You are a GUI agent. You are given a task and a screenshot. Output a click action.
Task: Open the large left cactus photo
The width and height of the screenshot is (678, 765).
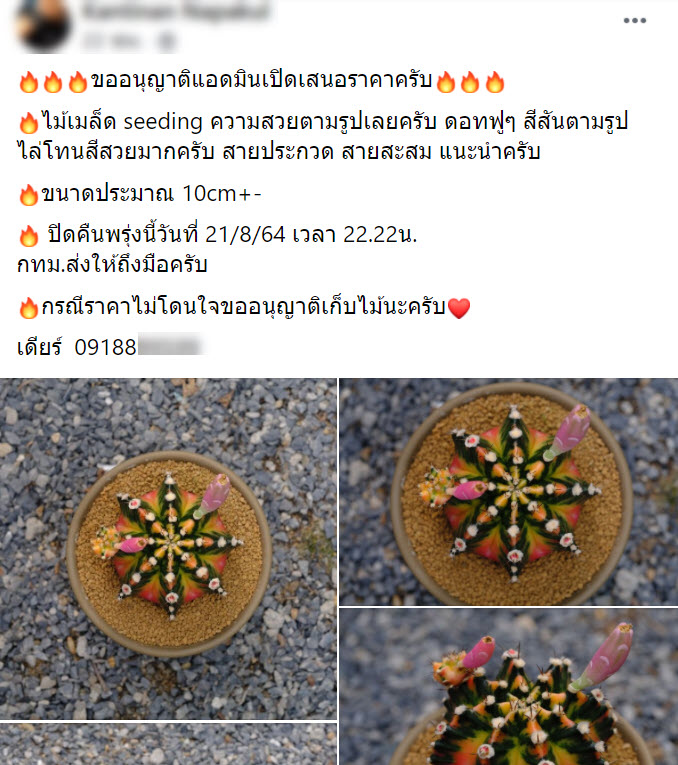coord(168,548)
